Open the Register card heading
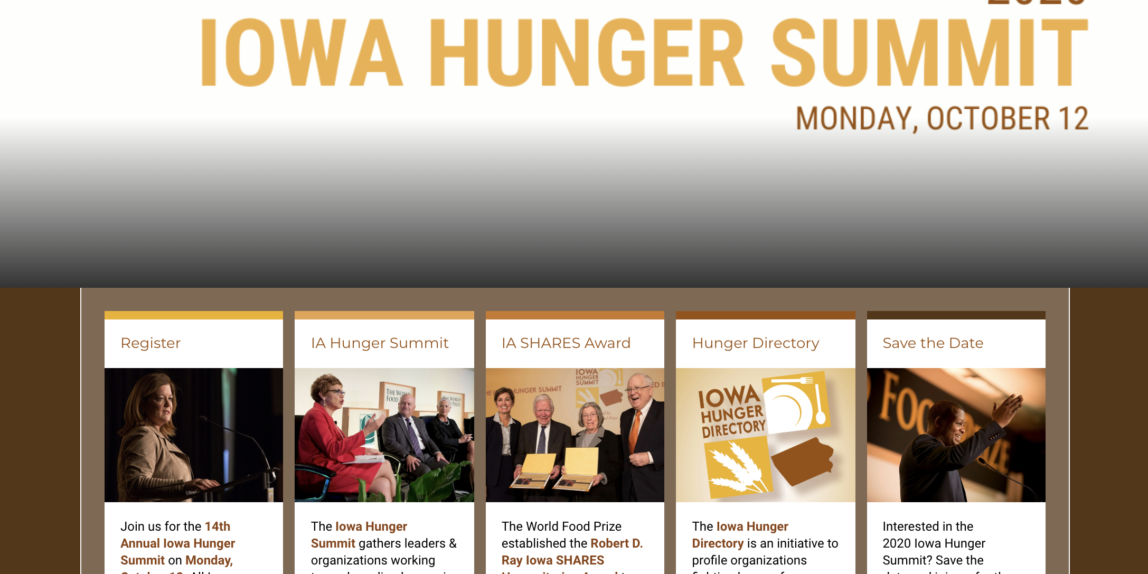Viewport: 1148px width, 574px height. click(151, 343)
